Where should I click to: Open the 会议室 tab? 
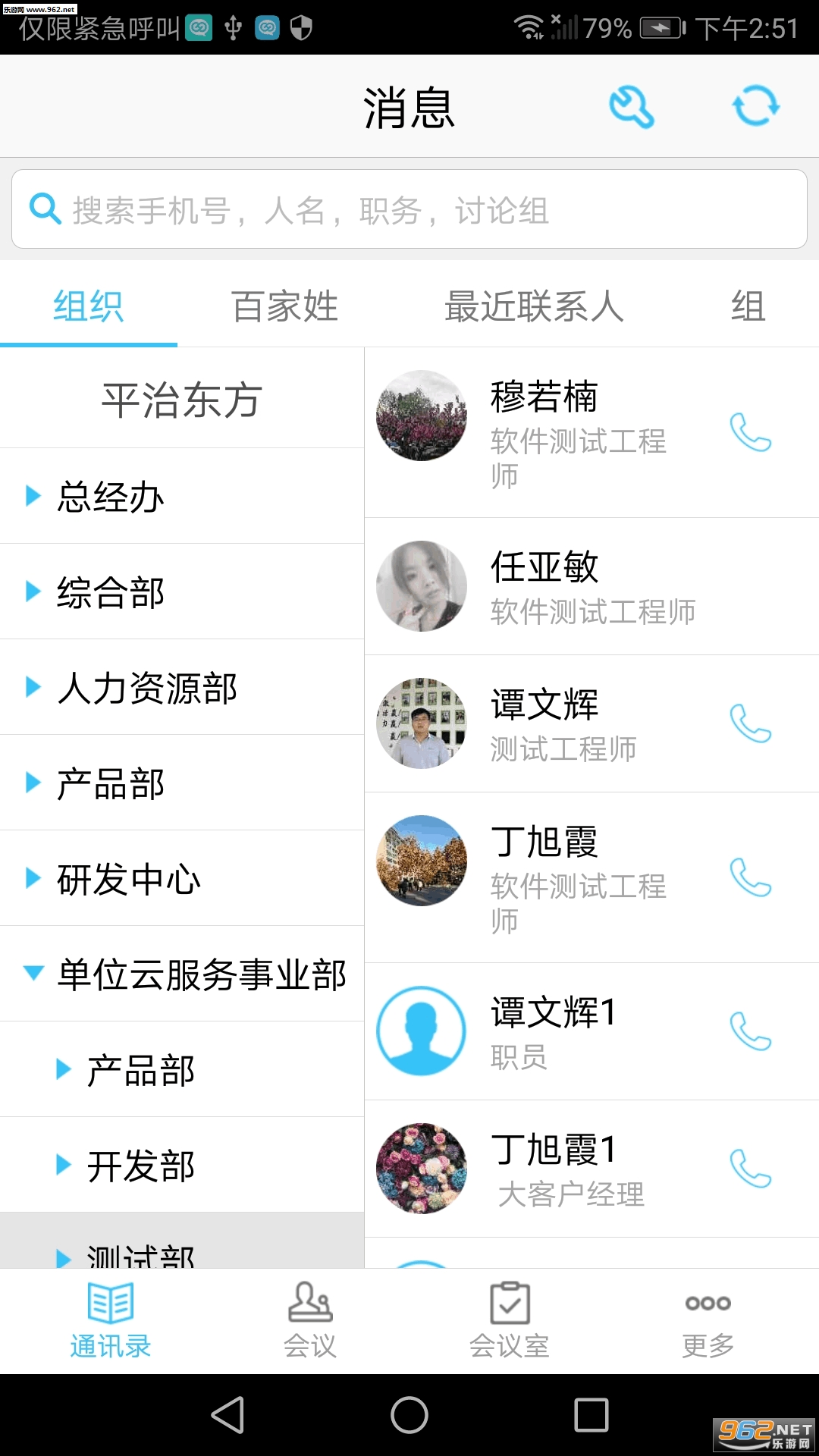click(x=509, y=1320)
